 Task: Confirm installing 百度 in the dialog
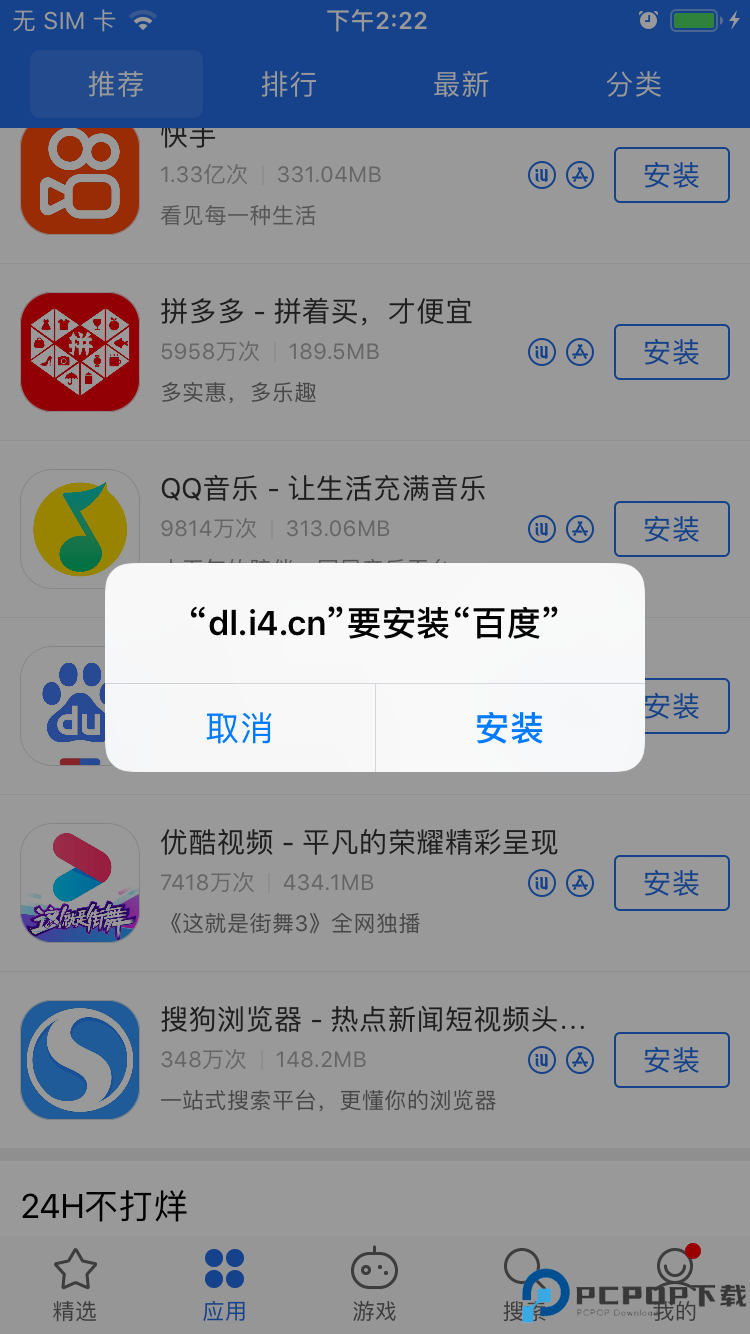(510, 729)
